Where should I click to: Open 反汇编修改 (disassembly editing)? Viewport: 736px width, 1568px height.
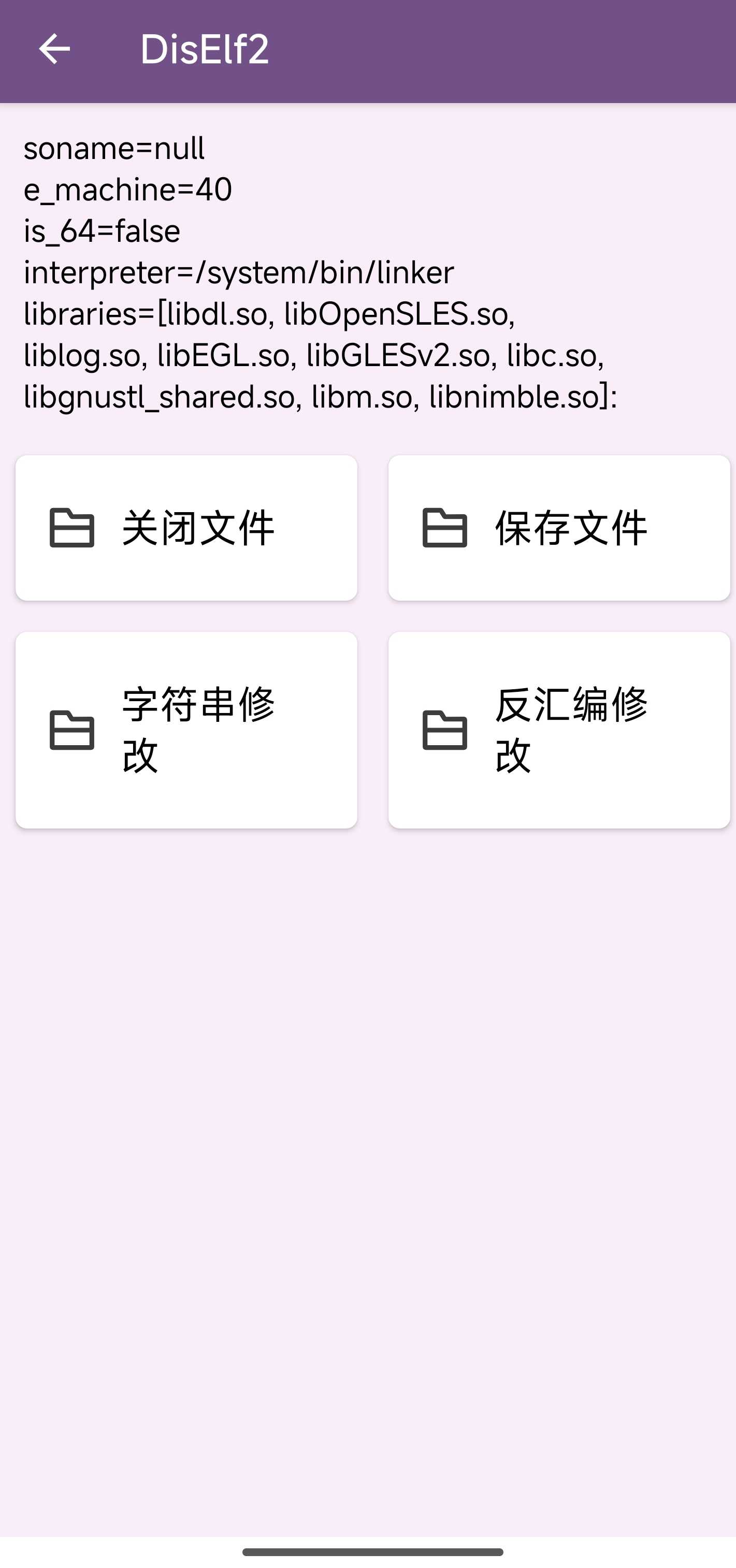[558, 729]
